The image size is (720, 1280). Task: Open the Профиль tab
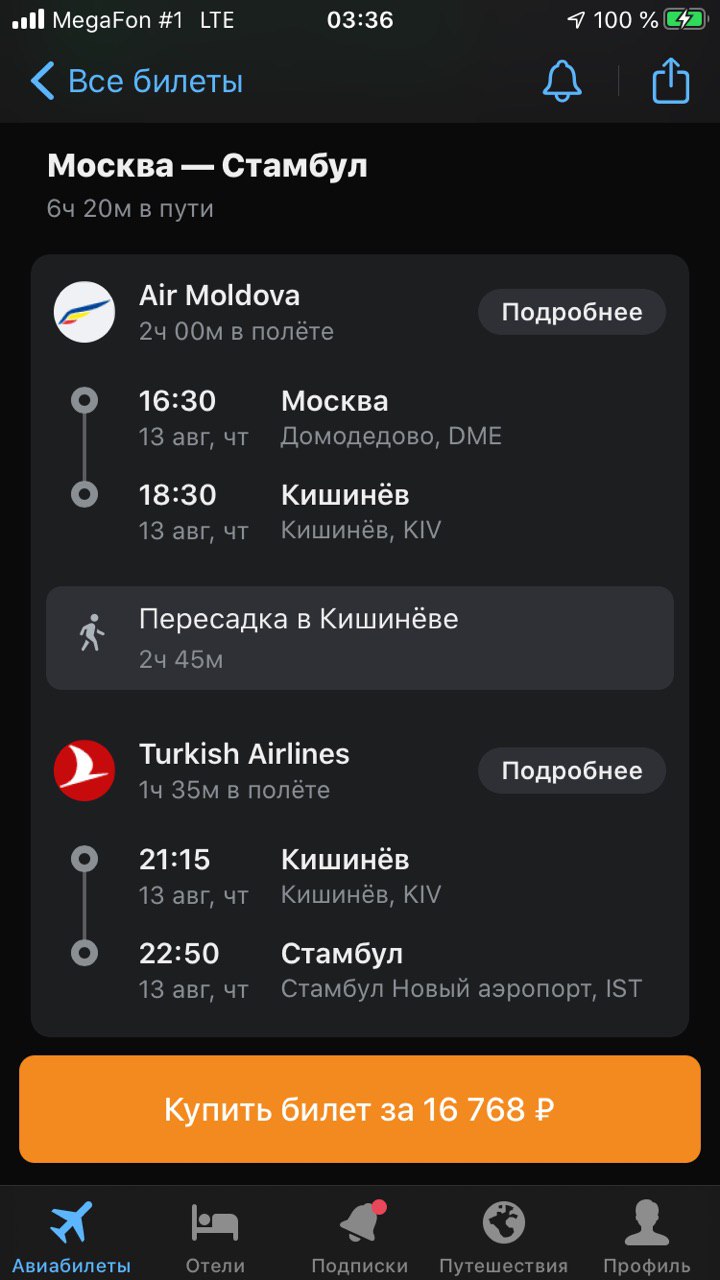click(647, 1236)
